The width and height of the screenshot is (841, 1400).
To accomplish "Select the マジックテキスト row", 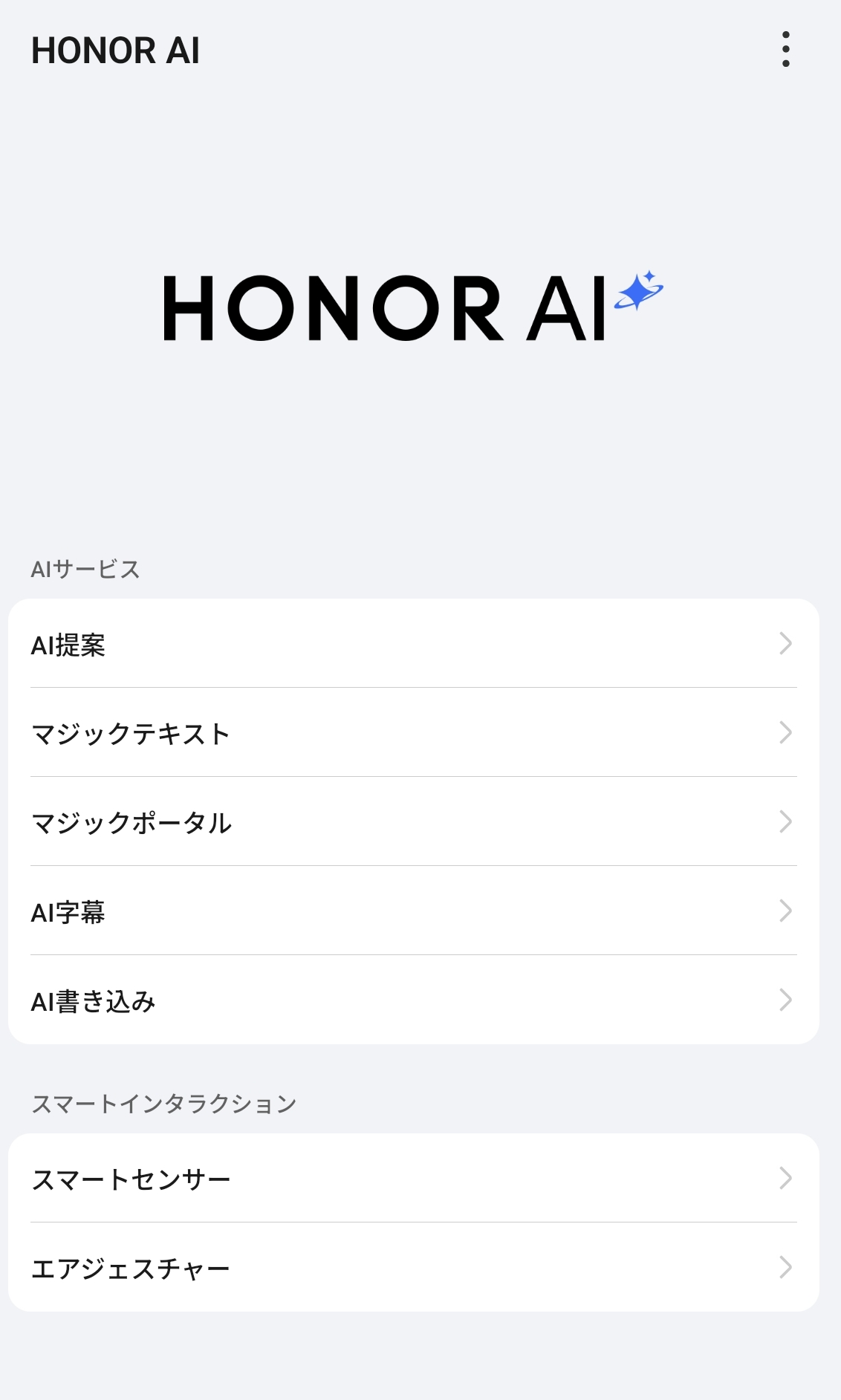I will pyautogui.click(x=413, y=733).
